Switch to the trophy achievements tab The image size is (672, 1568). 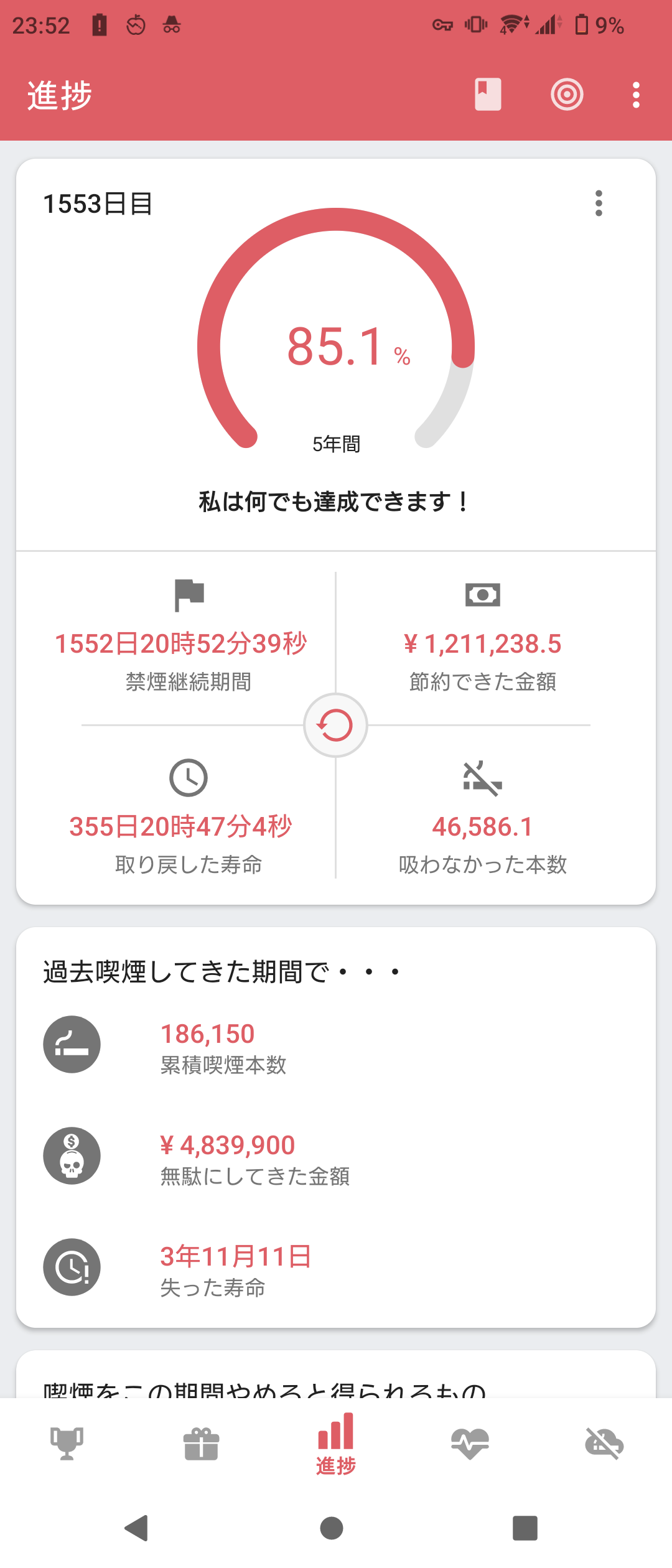pos(67,1444)
